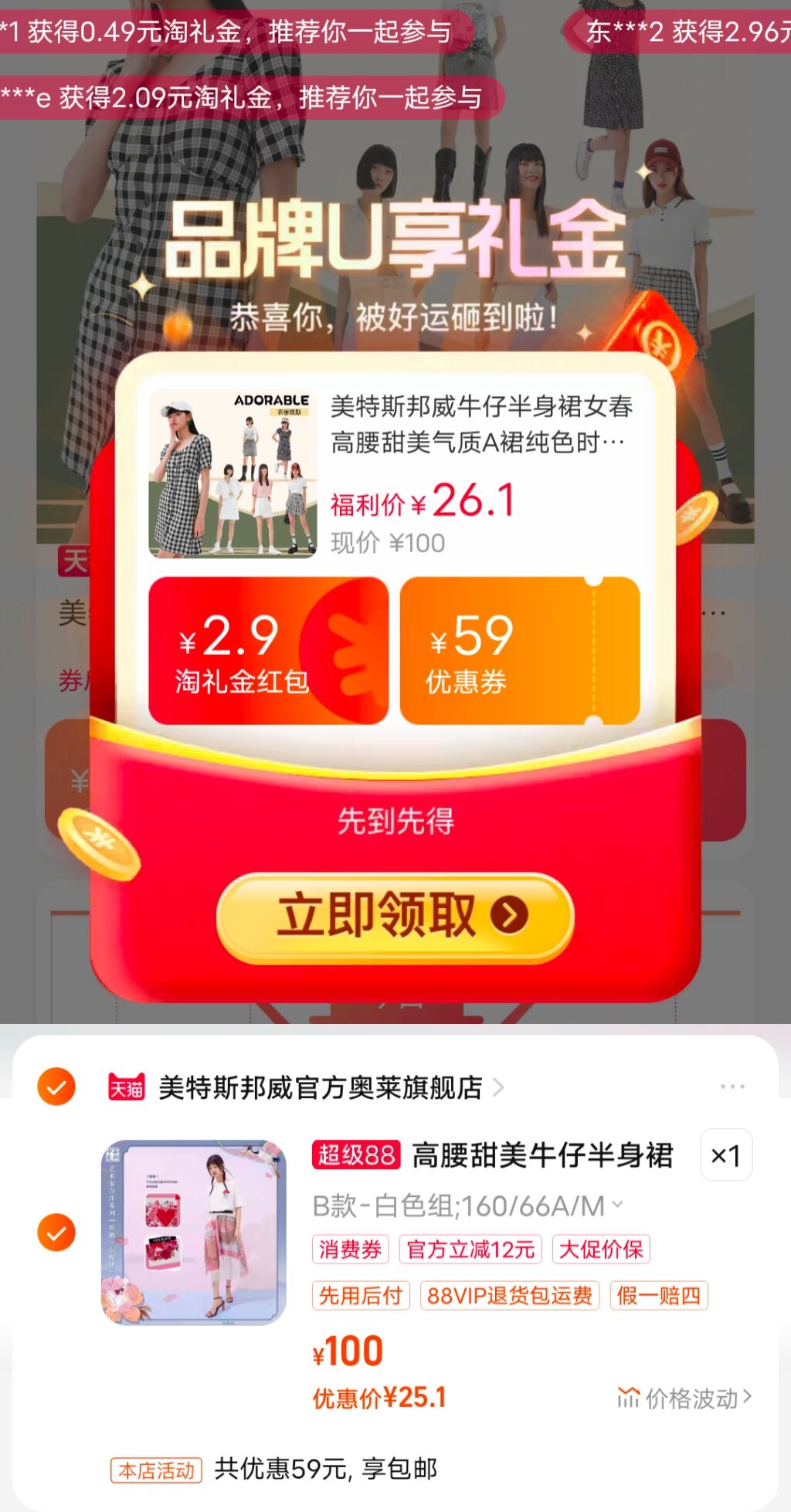Open the B款-白色组;160/66A/M variant dropdown
This screenshot has width=791, height=1512.
(616, 1203)
